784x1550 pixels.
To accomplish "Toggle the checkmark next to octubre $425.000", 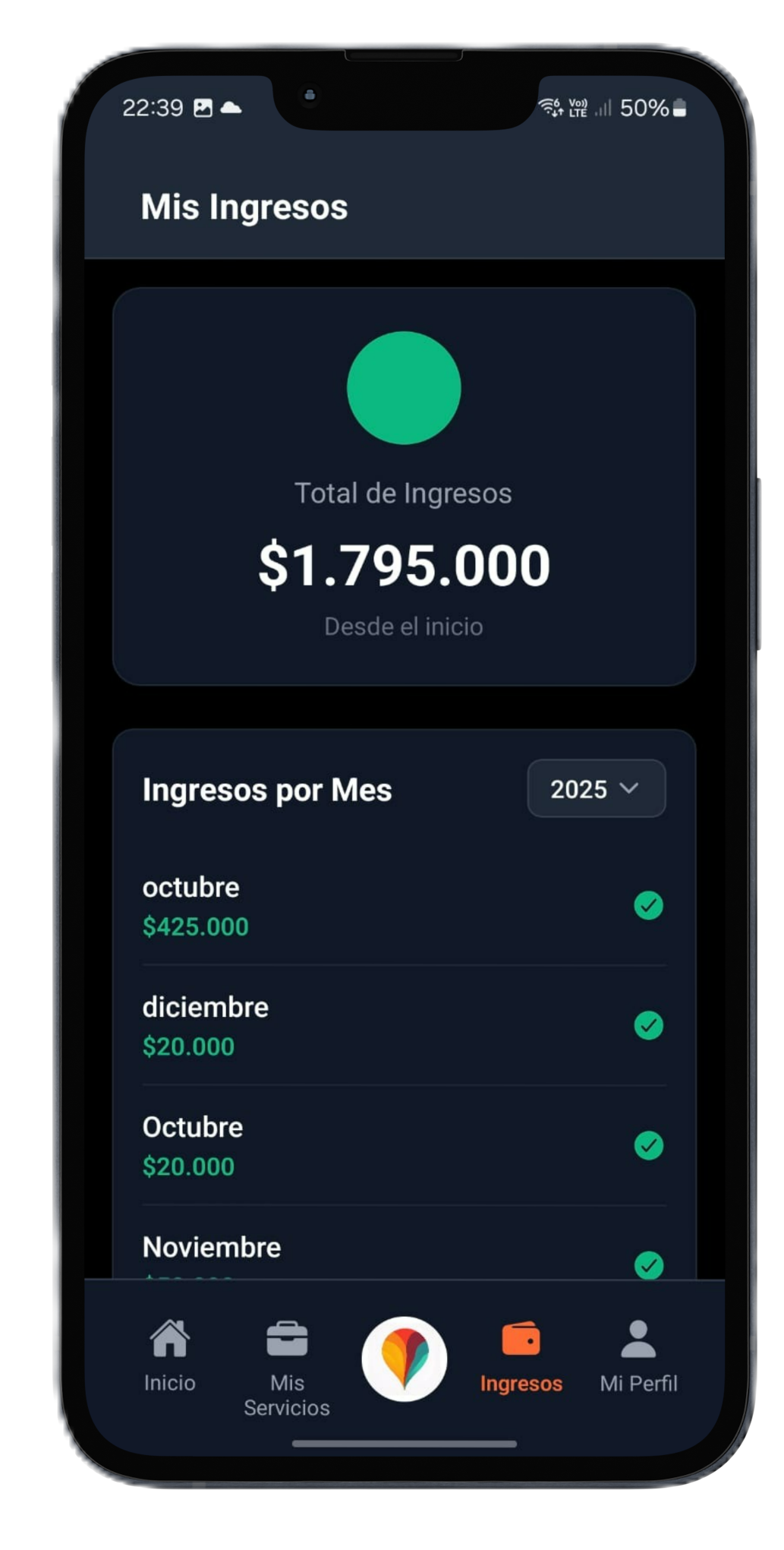I will 648,905.
